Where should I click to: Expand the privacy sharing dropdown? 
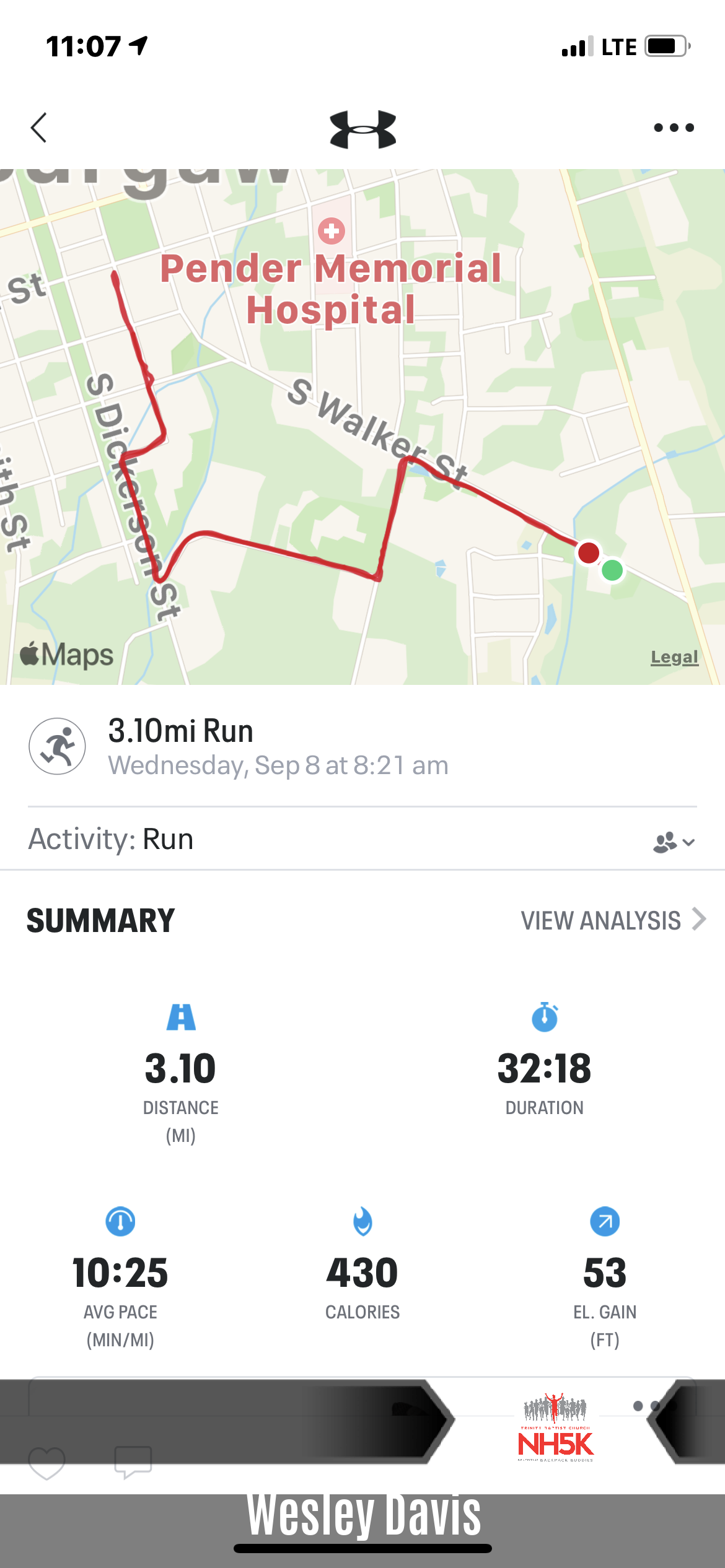(674, 842)
